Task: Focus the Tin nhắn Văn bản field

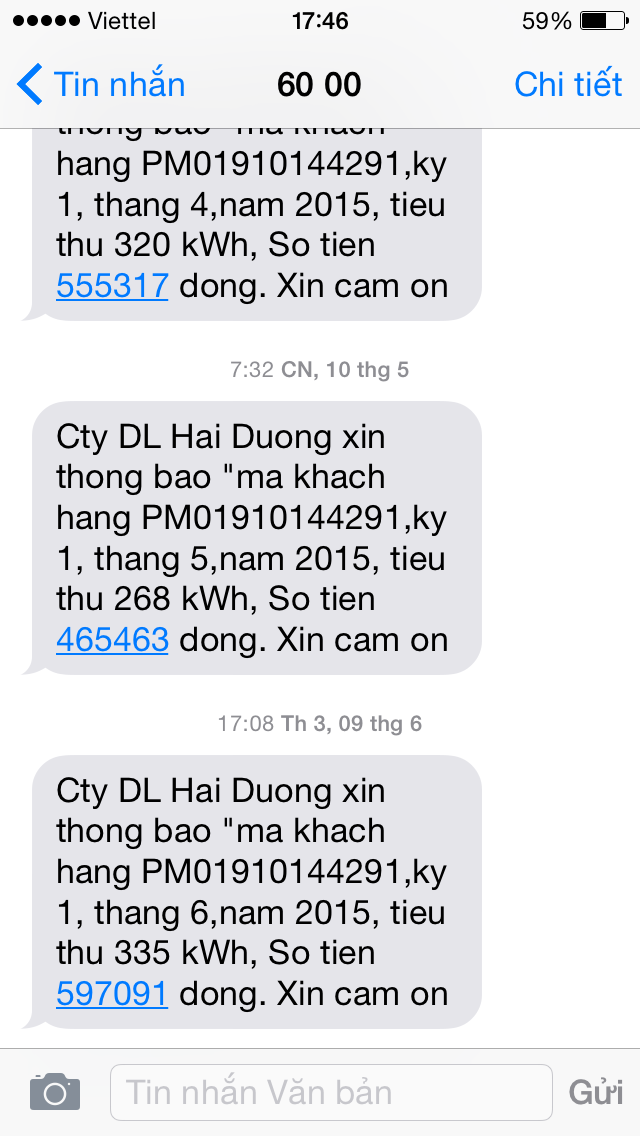Action: [331, 1093]
